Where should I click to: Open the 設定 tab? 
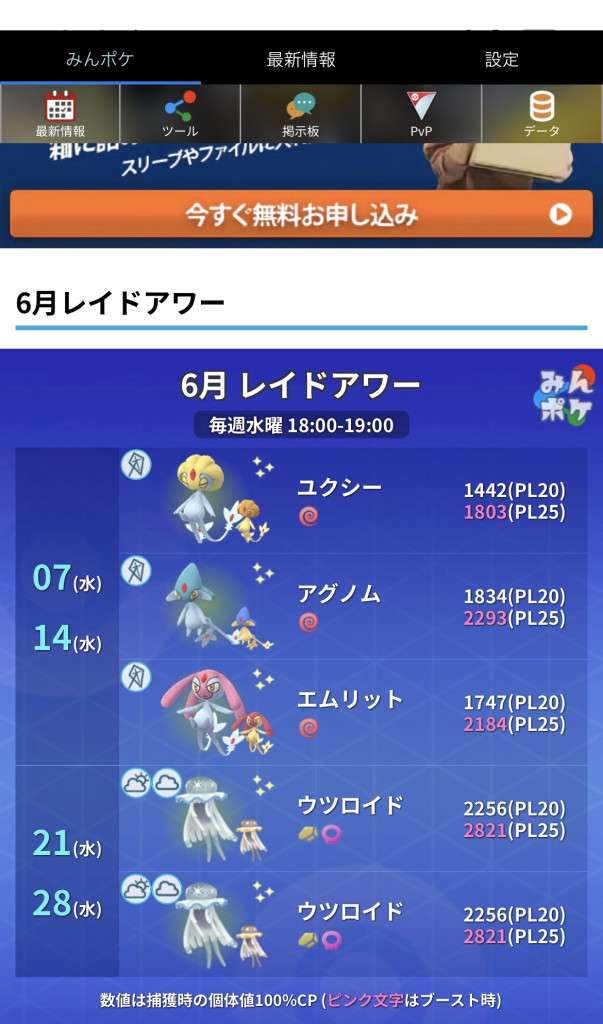click(502, 58)
